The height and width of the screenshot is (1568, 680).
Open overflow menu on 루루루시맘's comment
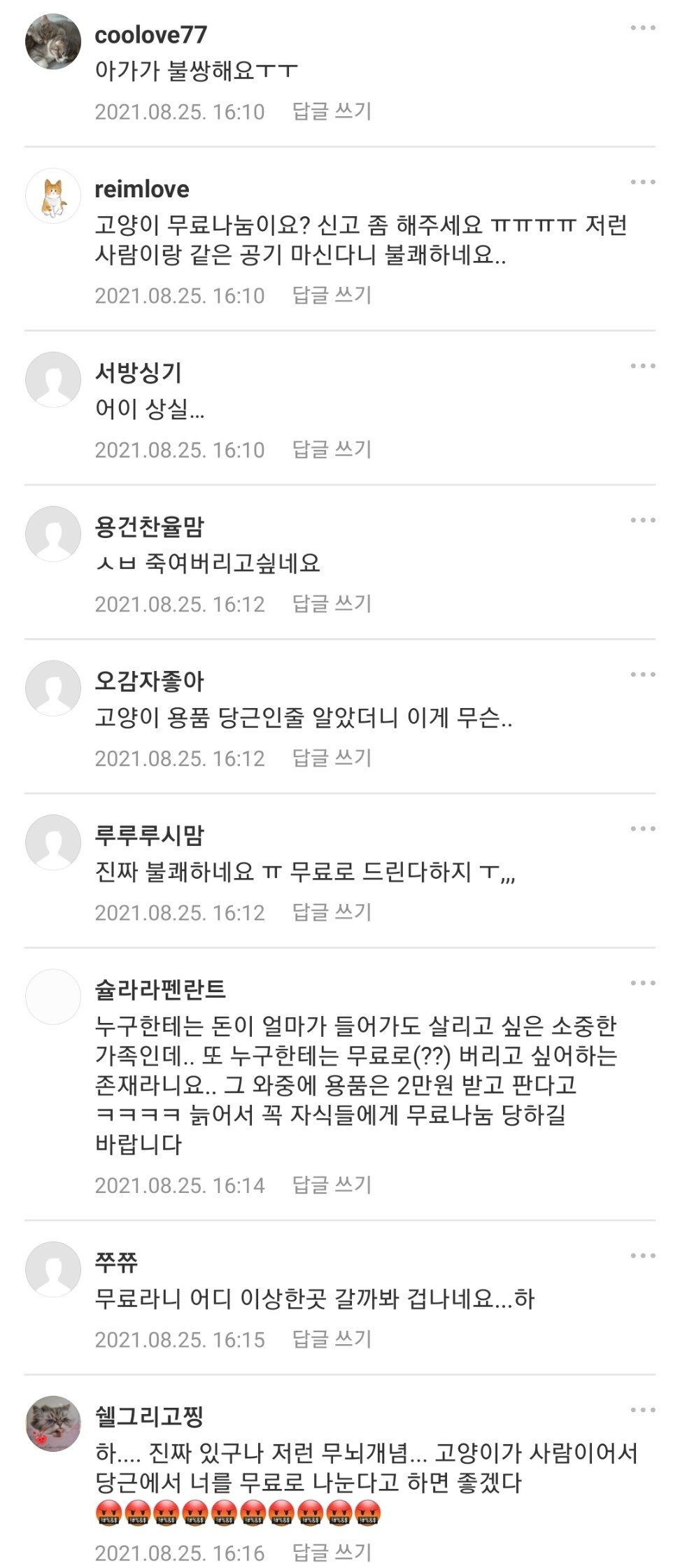(642, 829)
